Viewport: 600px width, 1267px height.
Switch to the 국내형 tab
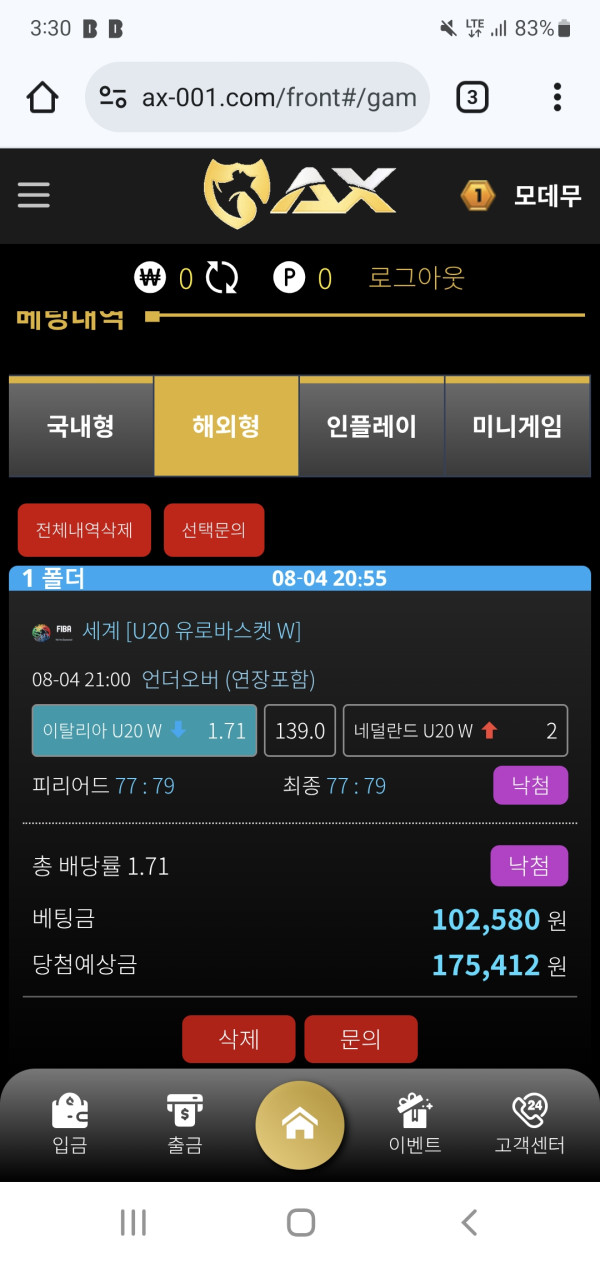tap(81, 427)
